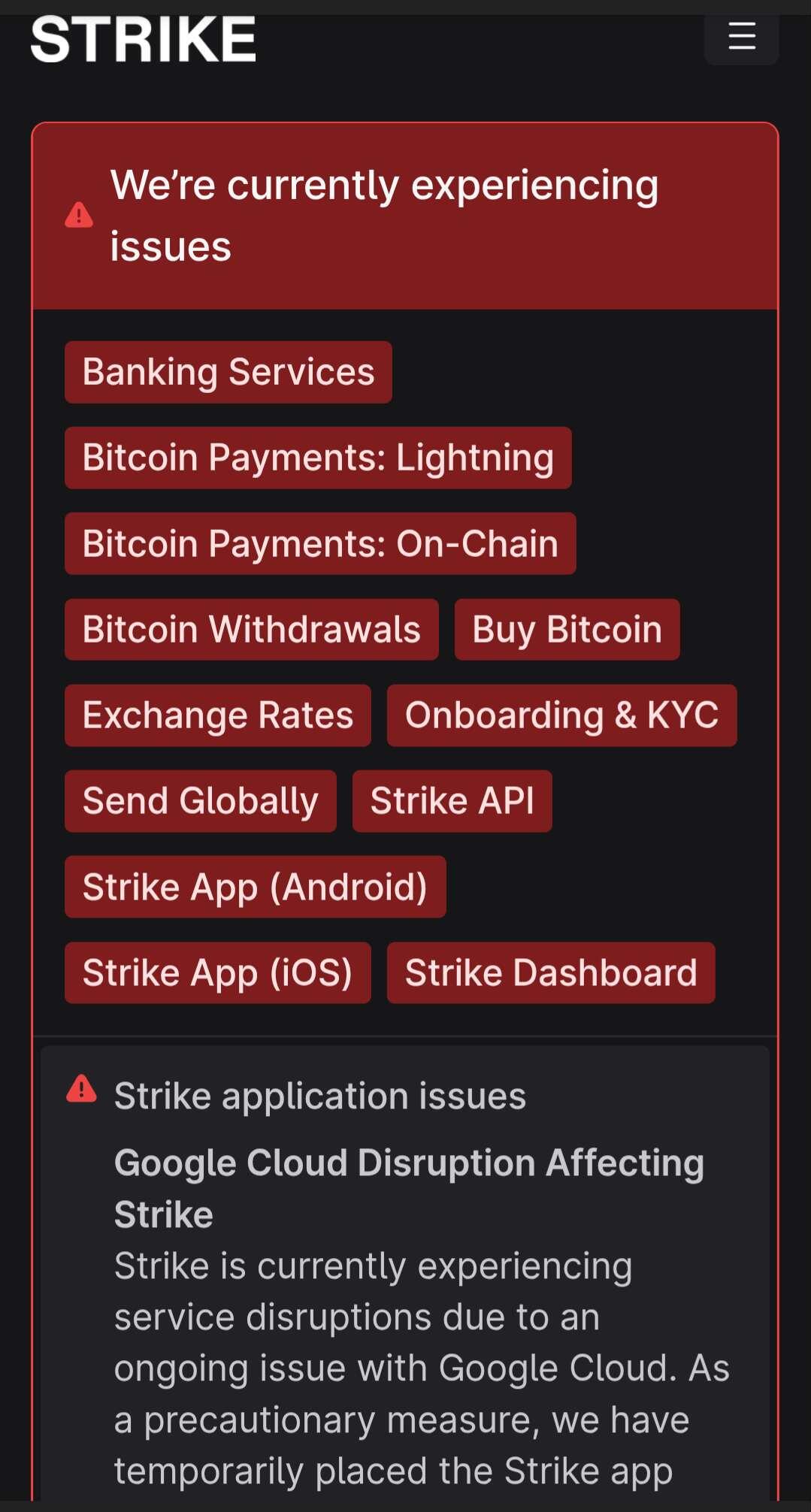Tap the Banking Services chip
Screen dimensions: 811x1512
tap(228, 372)
